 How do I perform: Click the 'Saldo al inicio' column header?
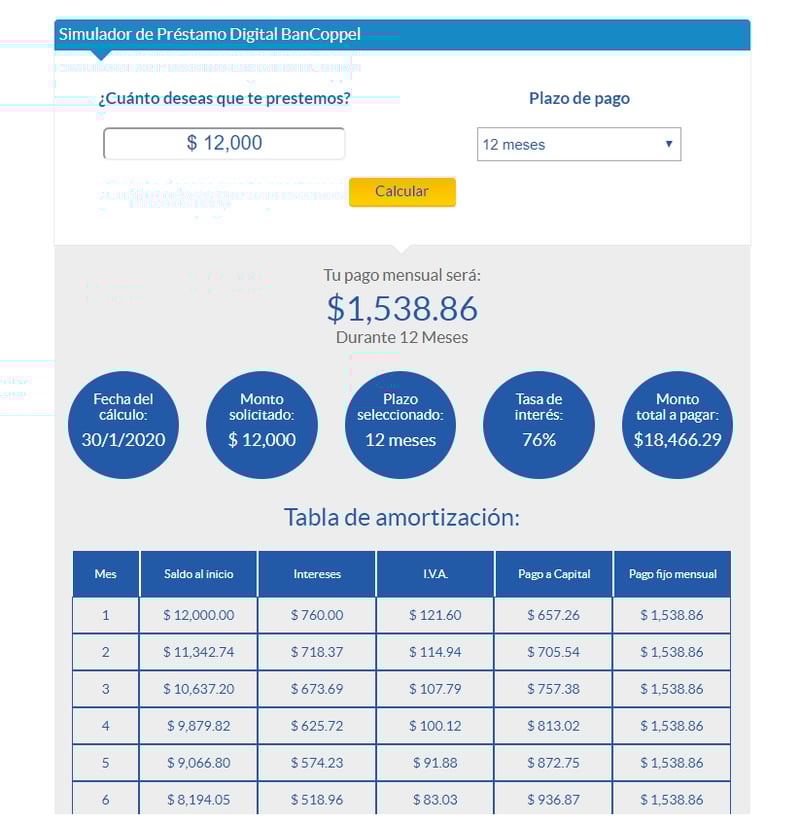click(197, 574)
